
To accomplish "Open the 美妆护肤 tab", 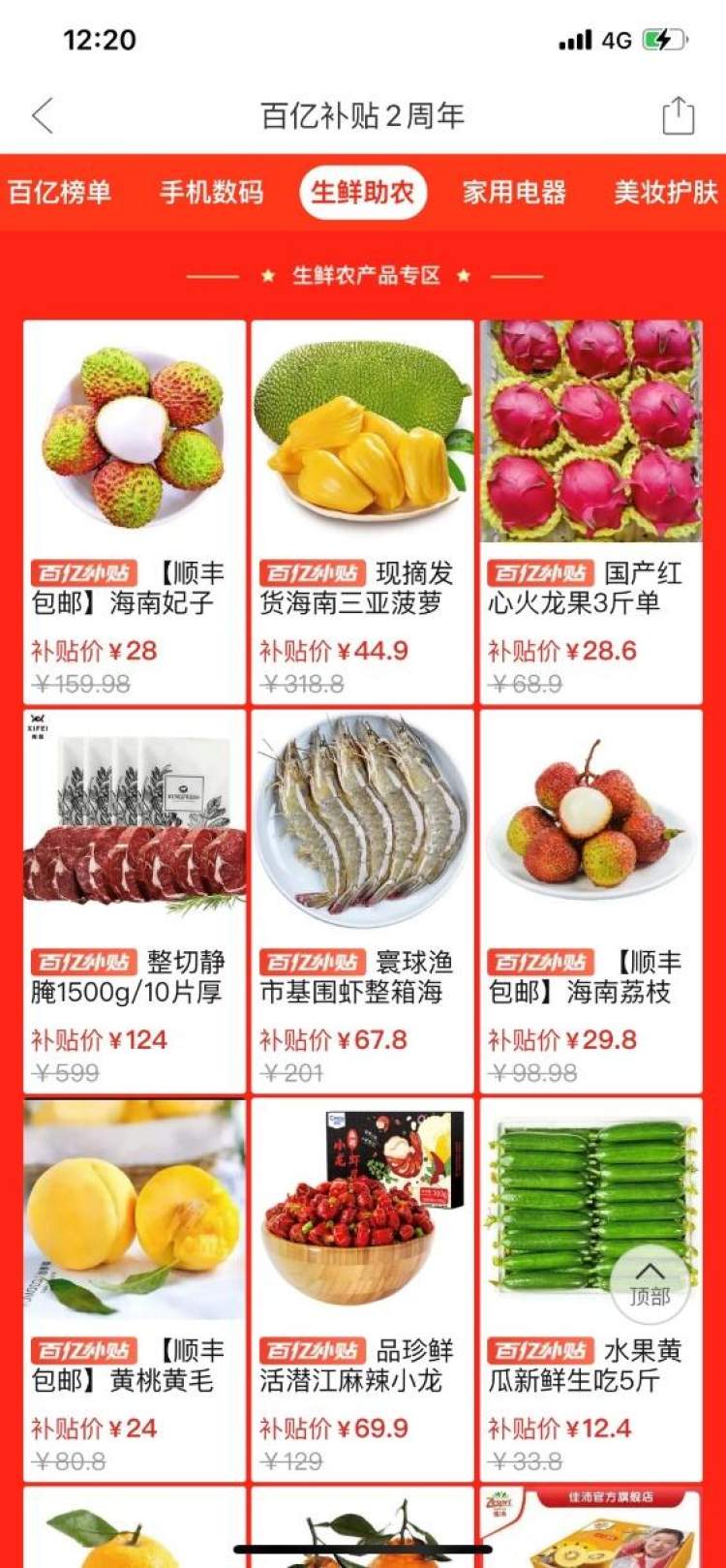I will tap(666, 192).
